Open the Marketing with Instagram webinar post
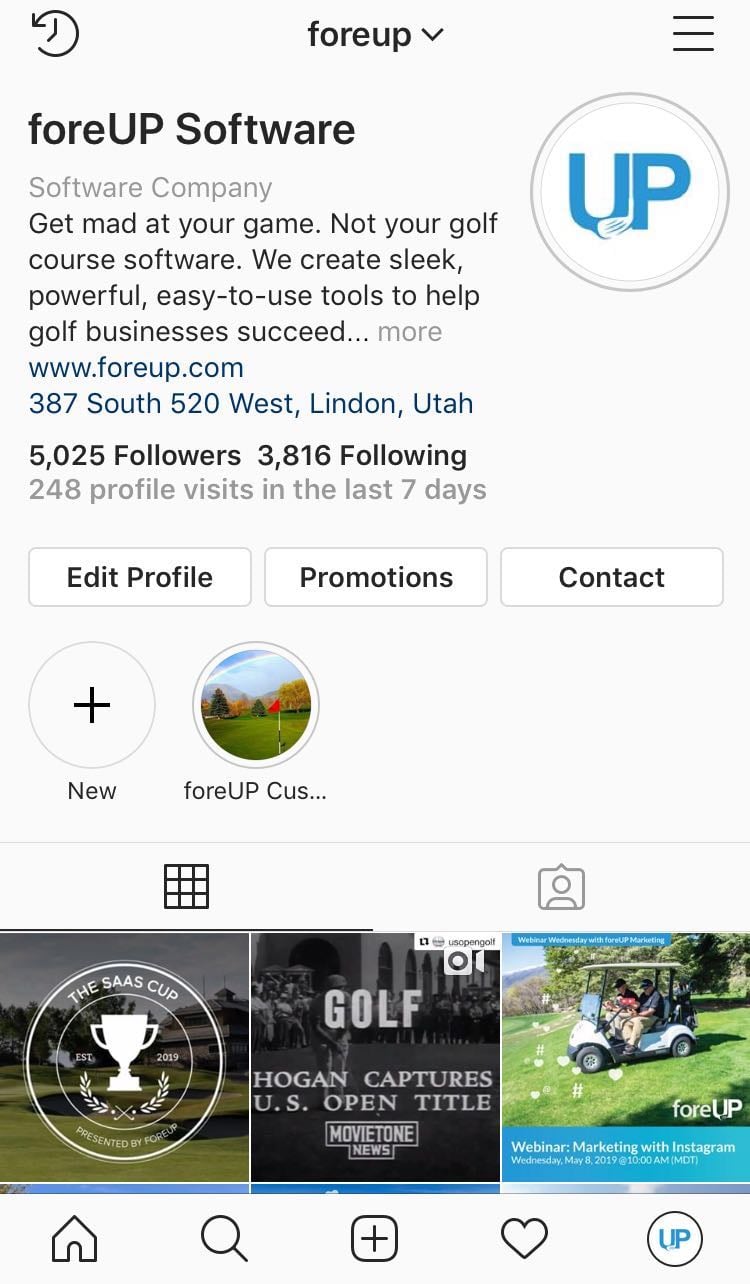 [626, 1057]
